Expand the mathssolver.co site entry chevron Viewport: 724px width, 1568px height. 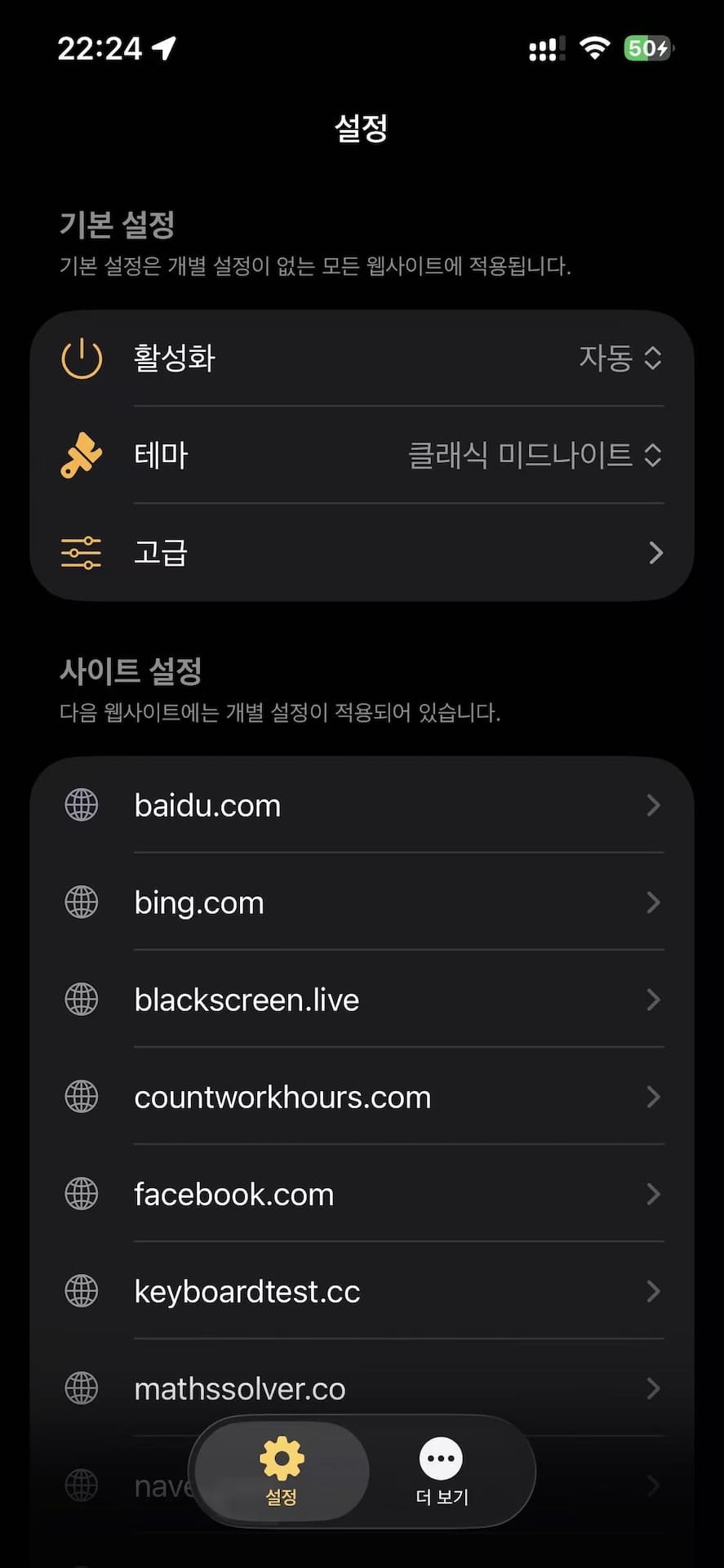654,1388
